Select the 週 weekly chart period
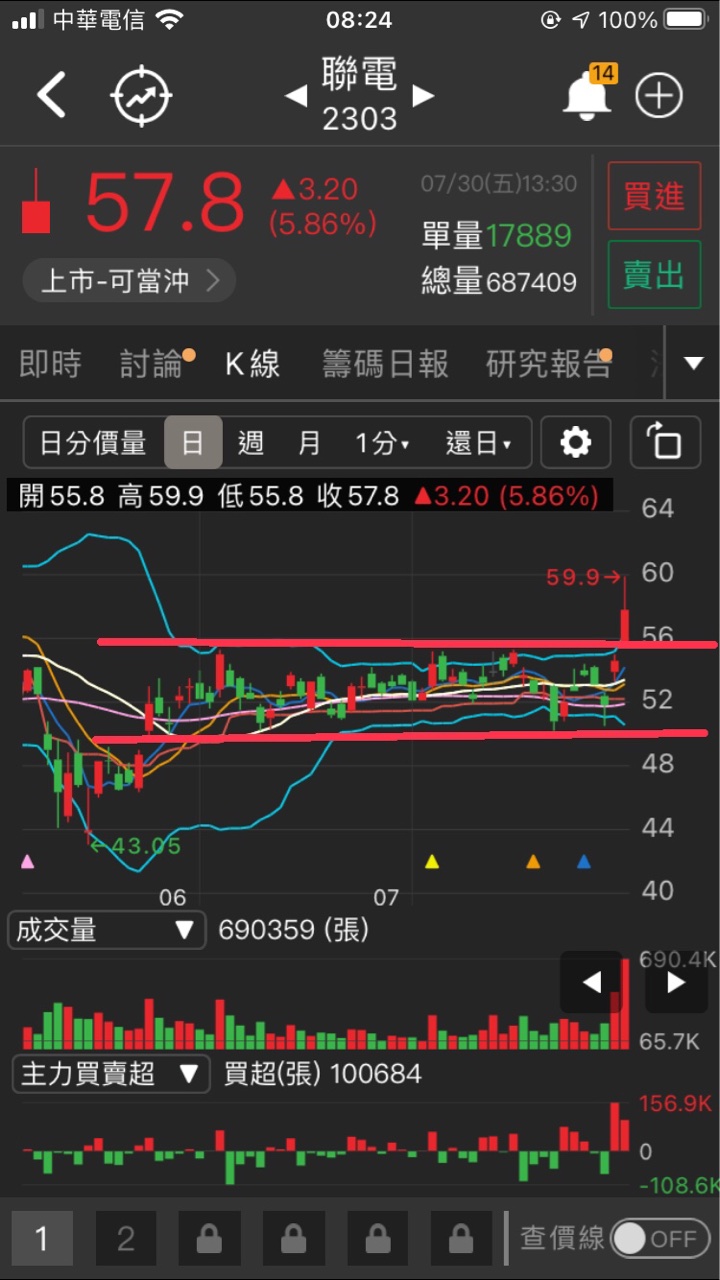 click(251, 442)
